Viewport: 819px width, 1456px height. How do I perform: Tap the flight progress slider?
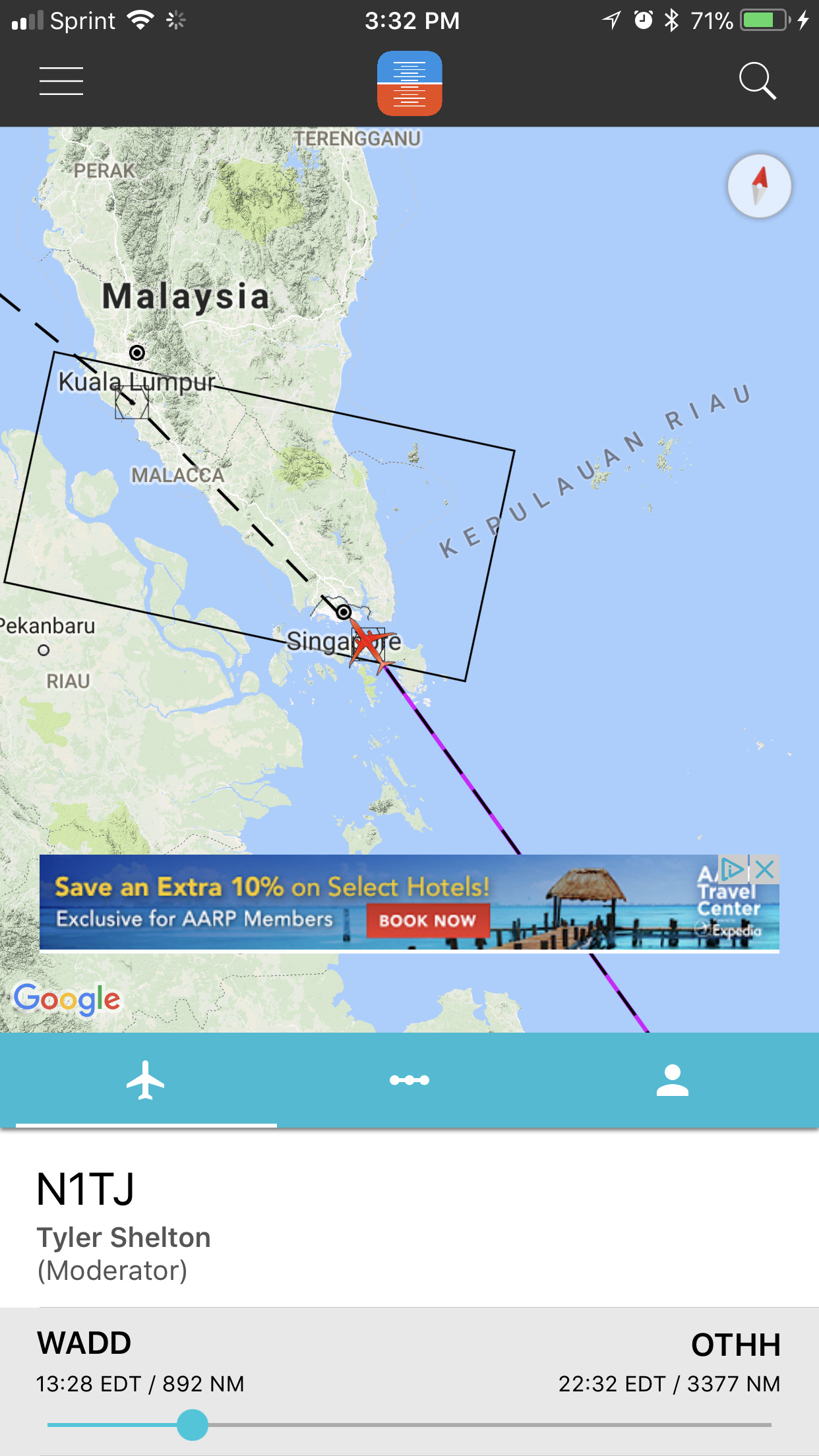pyautogui.click(x=193, y=1425)
